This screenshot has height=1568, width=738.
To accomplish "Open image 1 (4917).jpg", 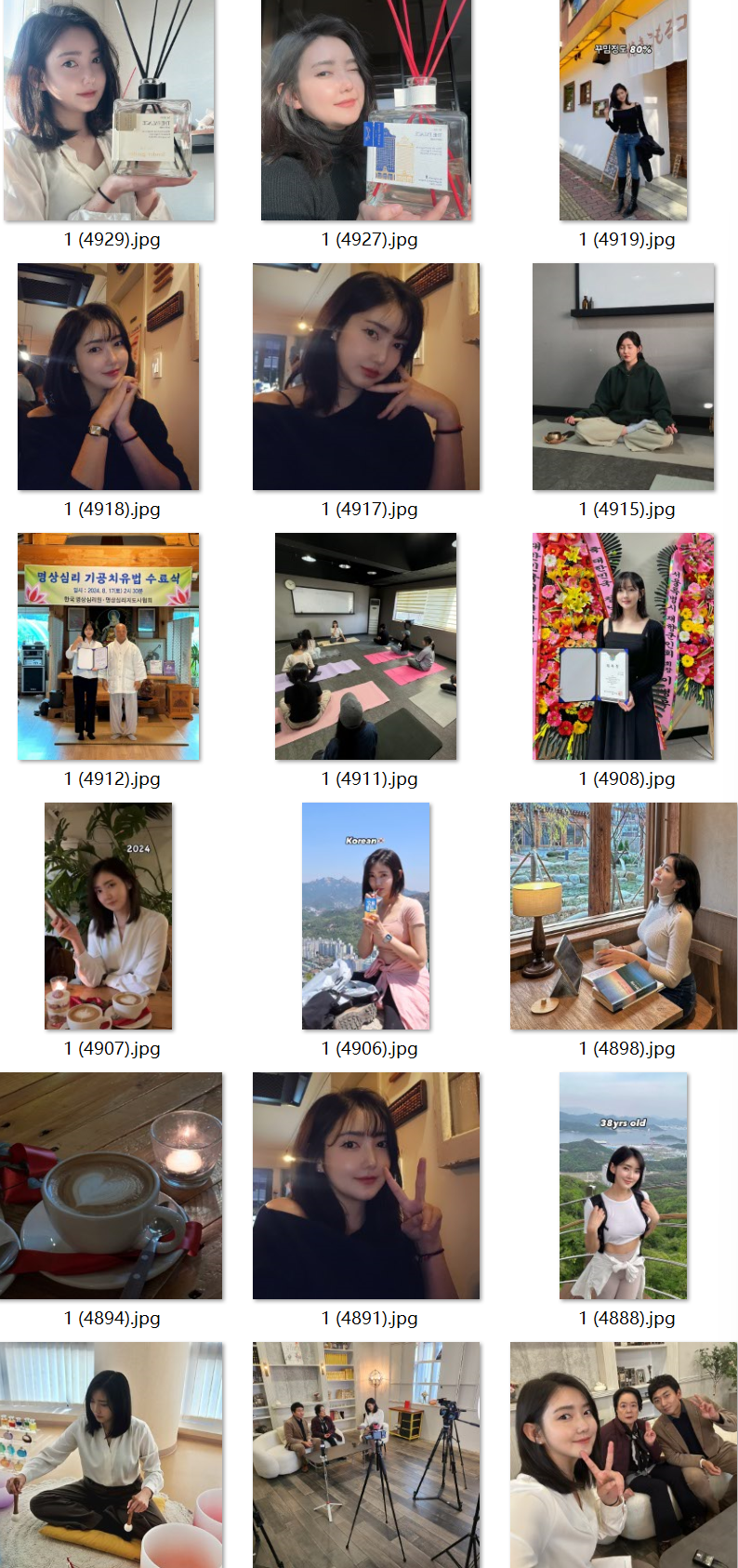I will 366,377.
